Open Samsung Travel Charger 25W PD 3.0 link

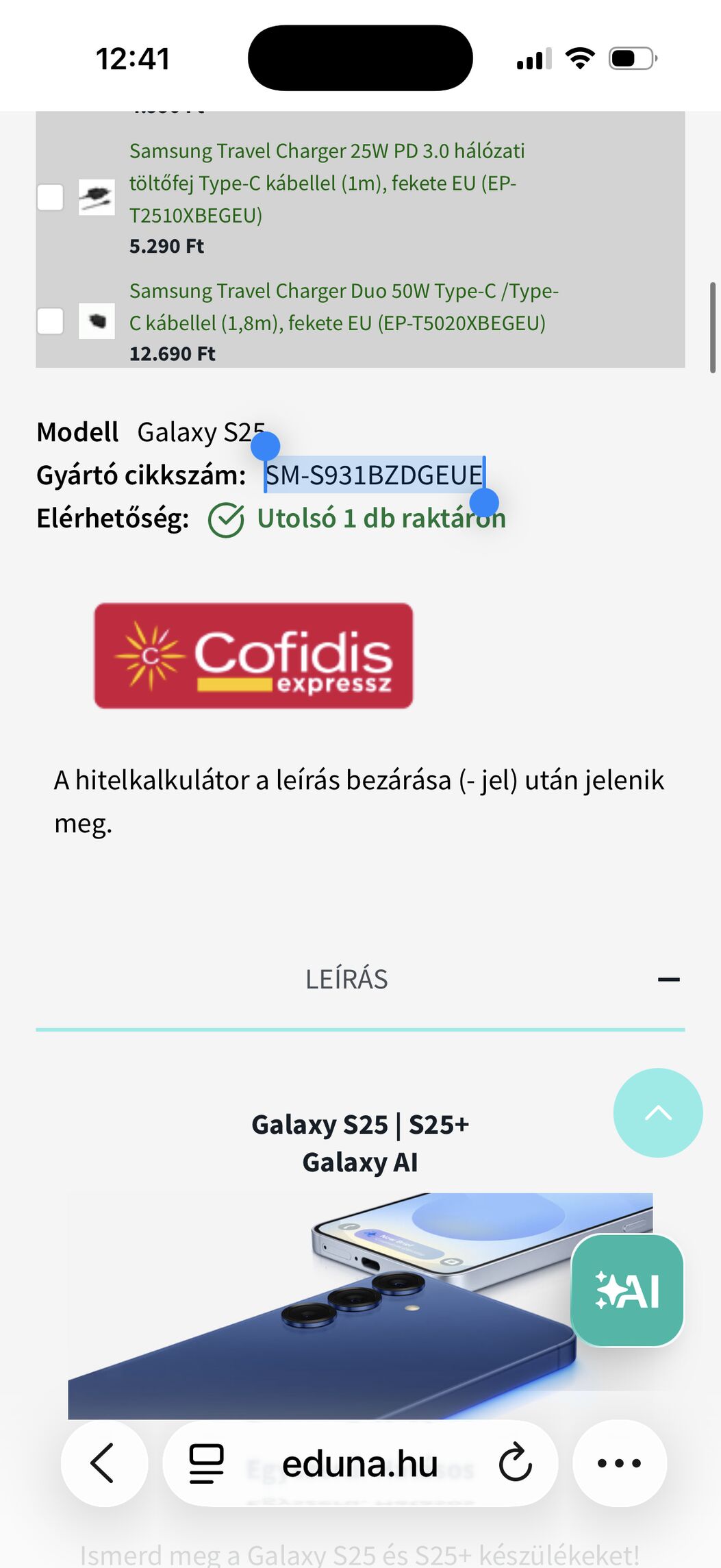point(326,182)
